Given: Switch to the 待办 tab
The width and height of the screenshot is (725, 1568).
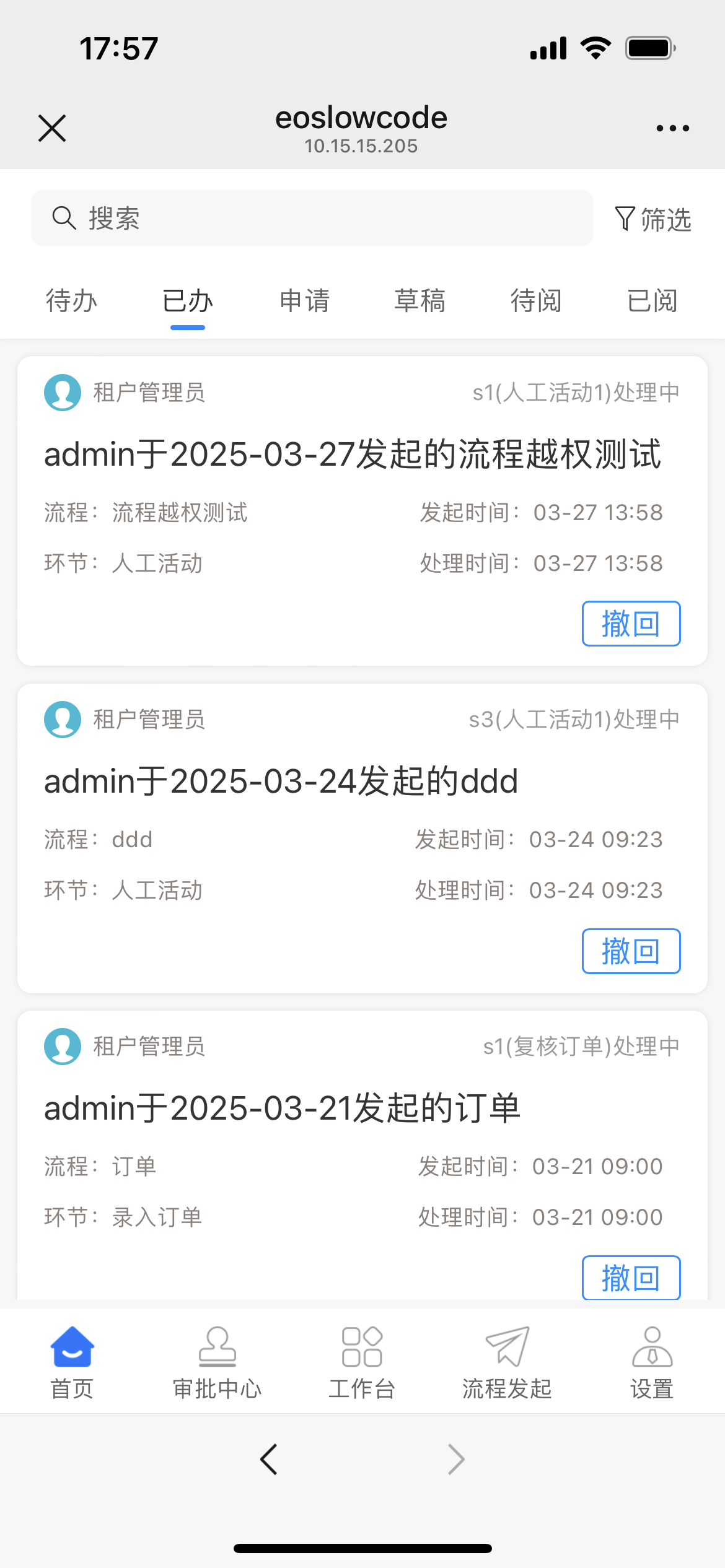Looking at the screenshot, I should click(71, 301).
